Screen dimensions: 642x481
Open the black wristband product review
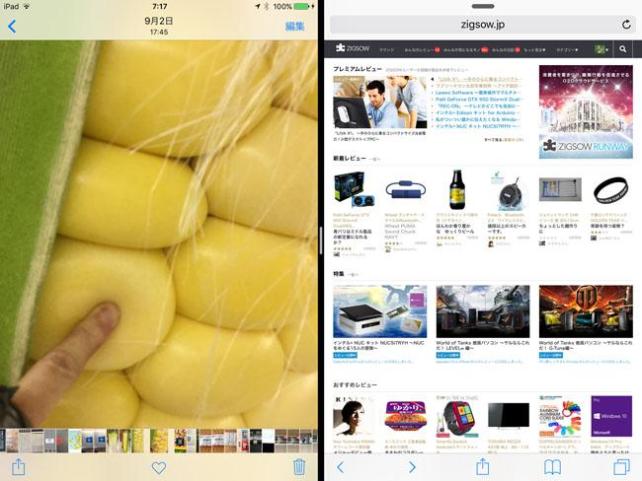[x=610, y=188]
